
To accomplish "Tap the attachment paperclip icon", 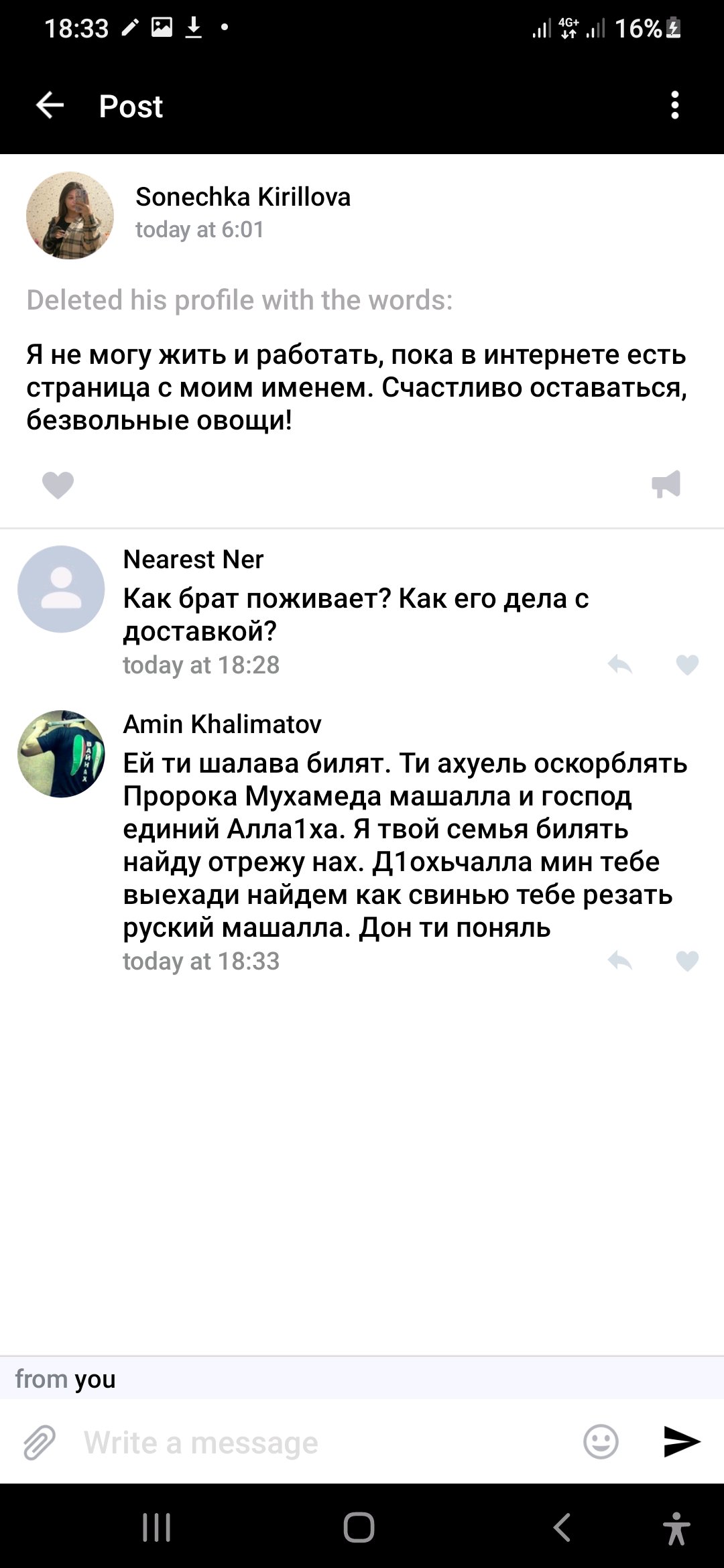I will click(x=40, y=1442).
